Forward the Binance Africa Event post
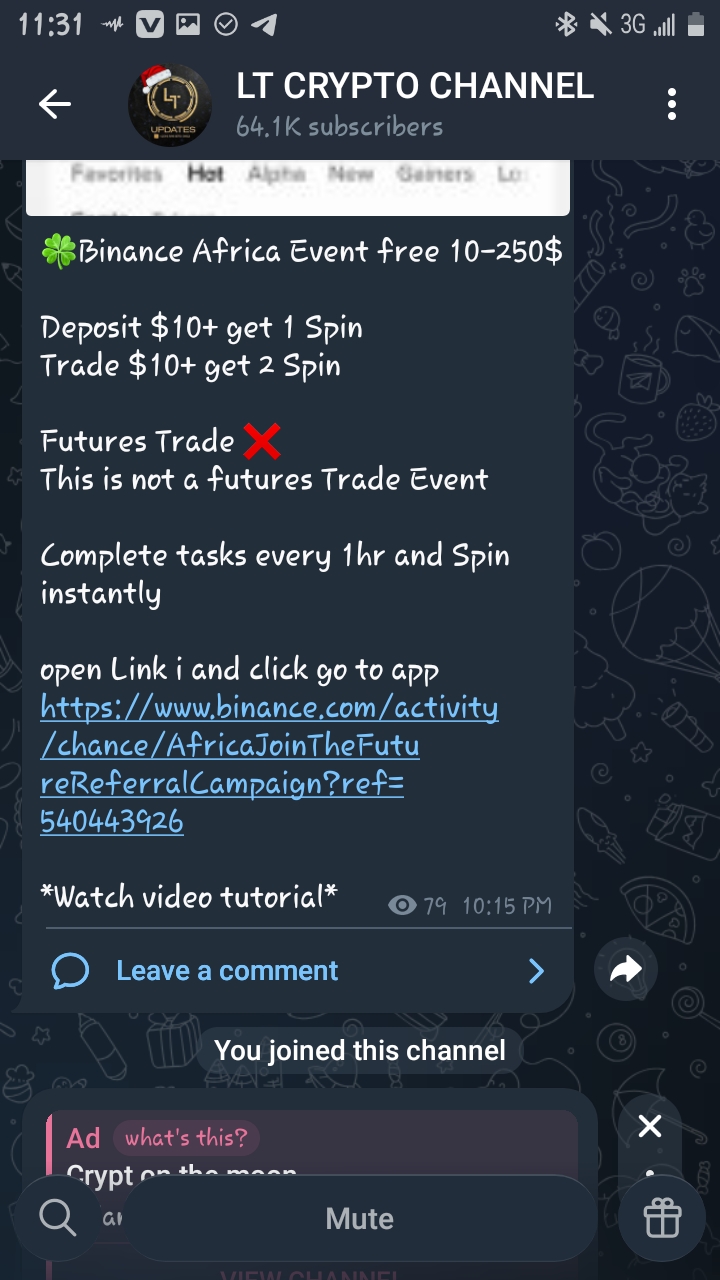Viewport: 720px width, 1280px height. 626,969
